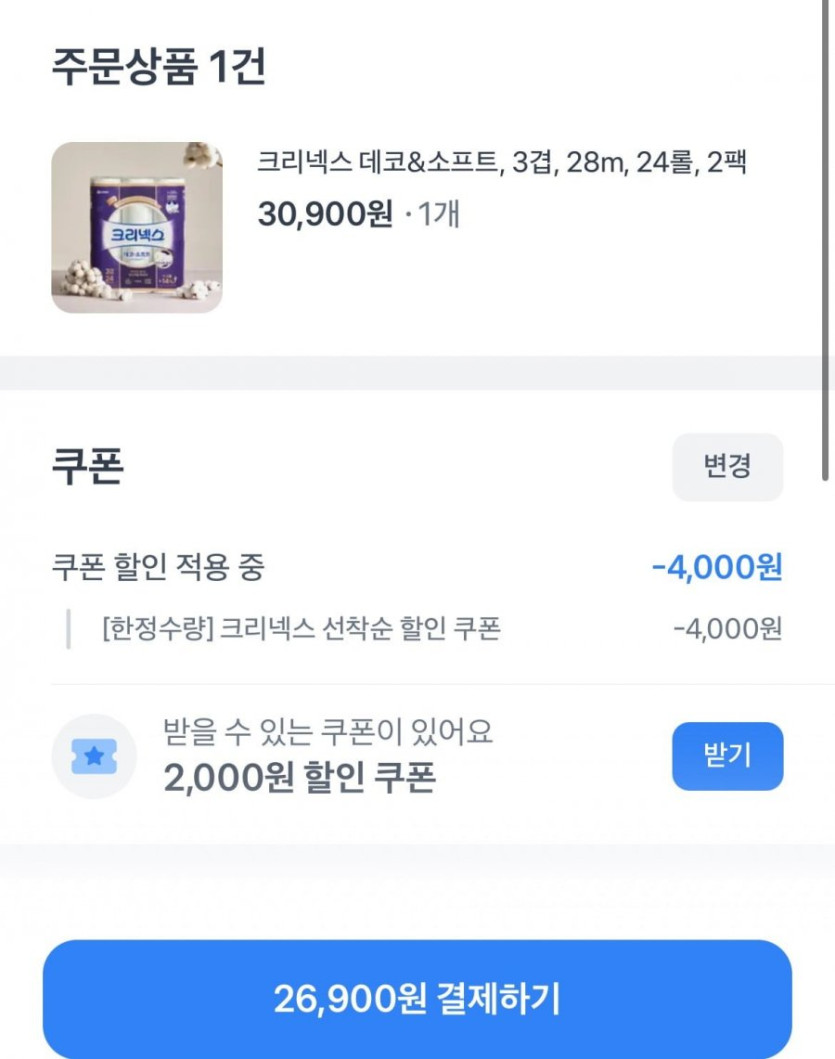Open the 크리넥스 데코&소프트 product image
The width and height of the screenshot is (835, 1059).
(x=137, y=228)
